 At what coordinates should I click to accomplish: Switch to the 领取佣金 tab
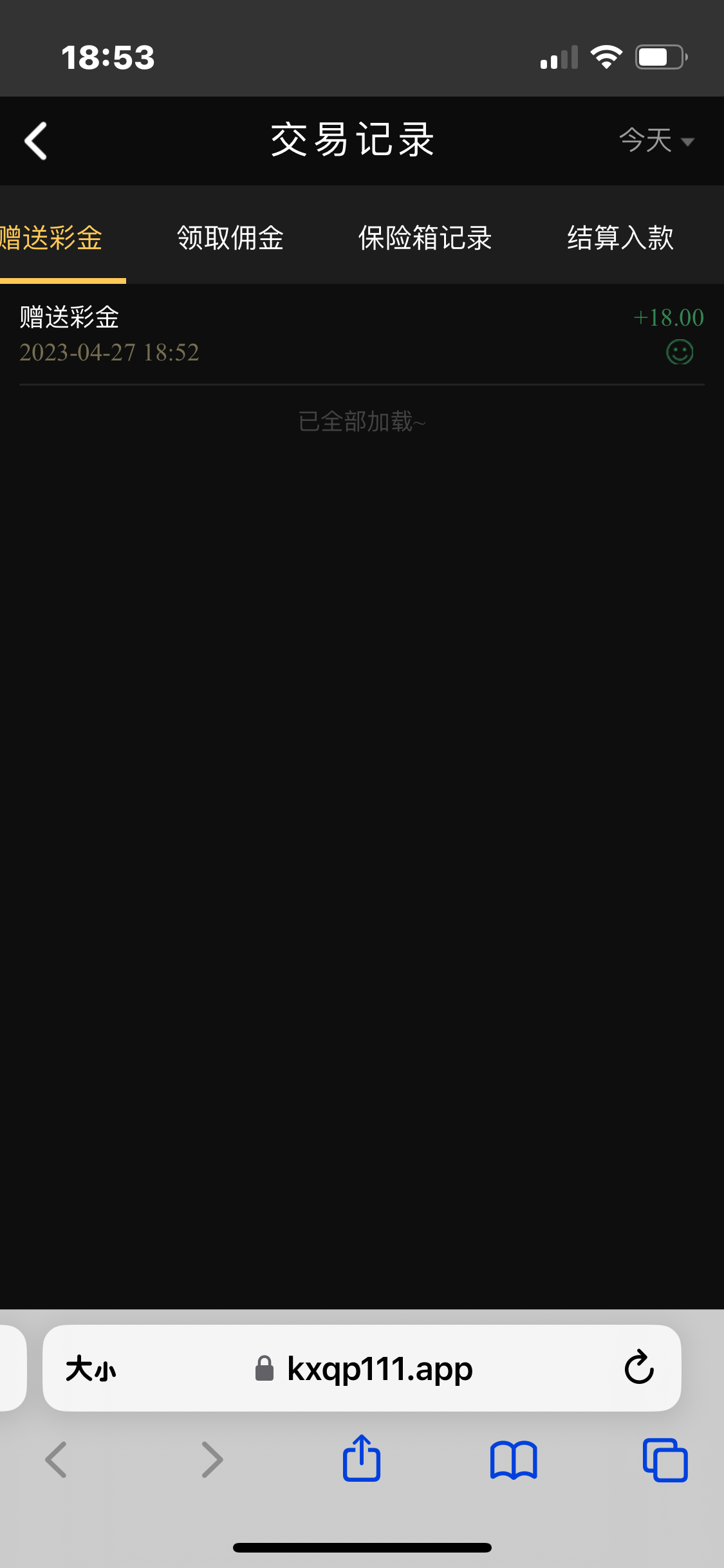(x=230, y=238)
